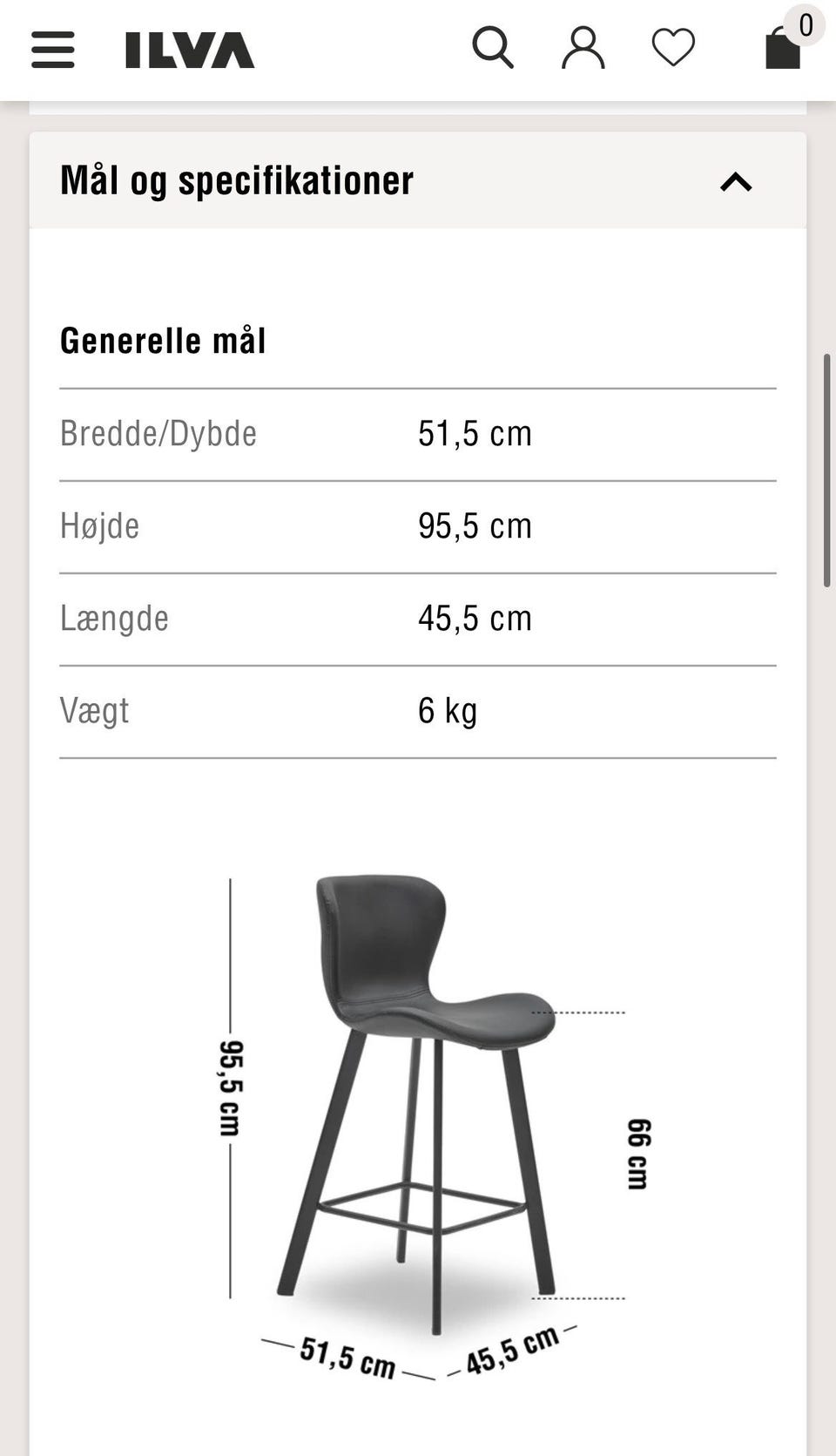Click the Bredde/Dybde value 51,5 cm
The image size is (836, 1456).
pos(475,433)
